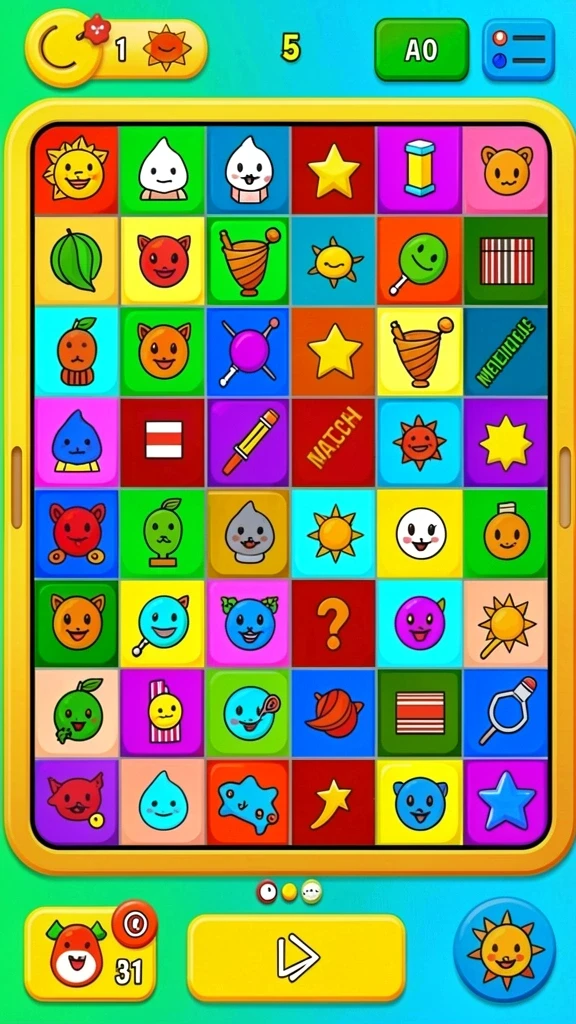Open the red character booster showing 31
576x1024 pixels.
[x=90, y=953]
